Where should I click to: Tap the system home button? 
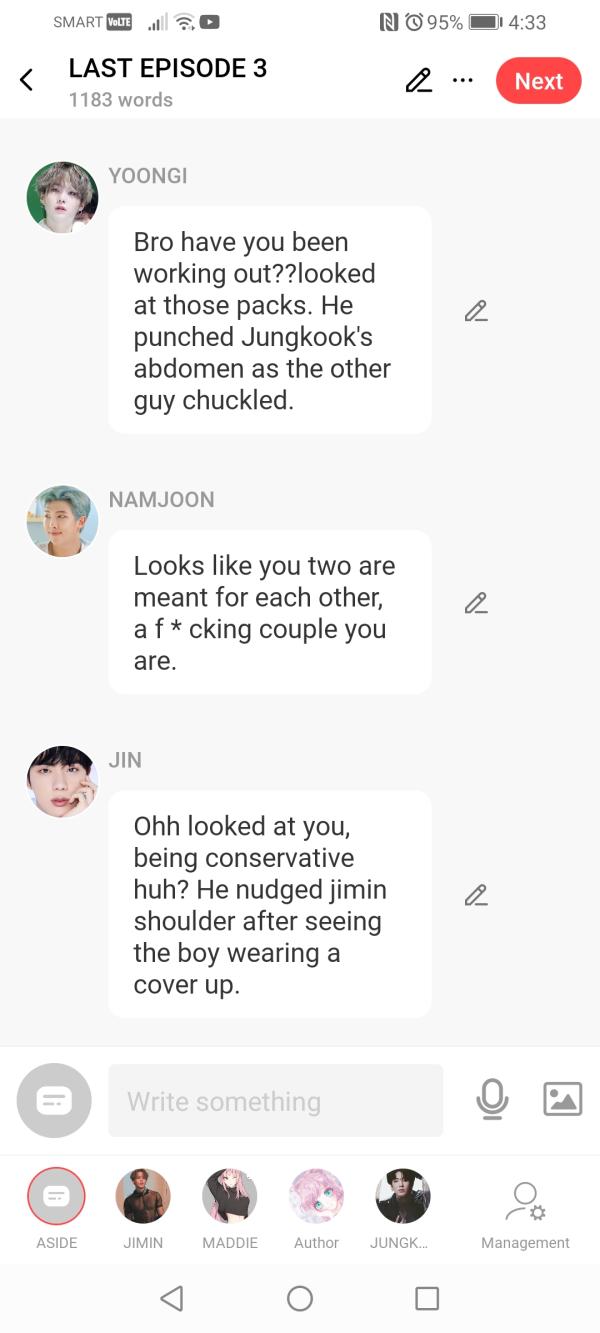tap(300, 1298)
